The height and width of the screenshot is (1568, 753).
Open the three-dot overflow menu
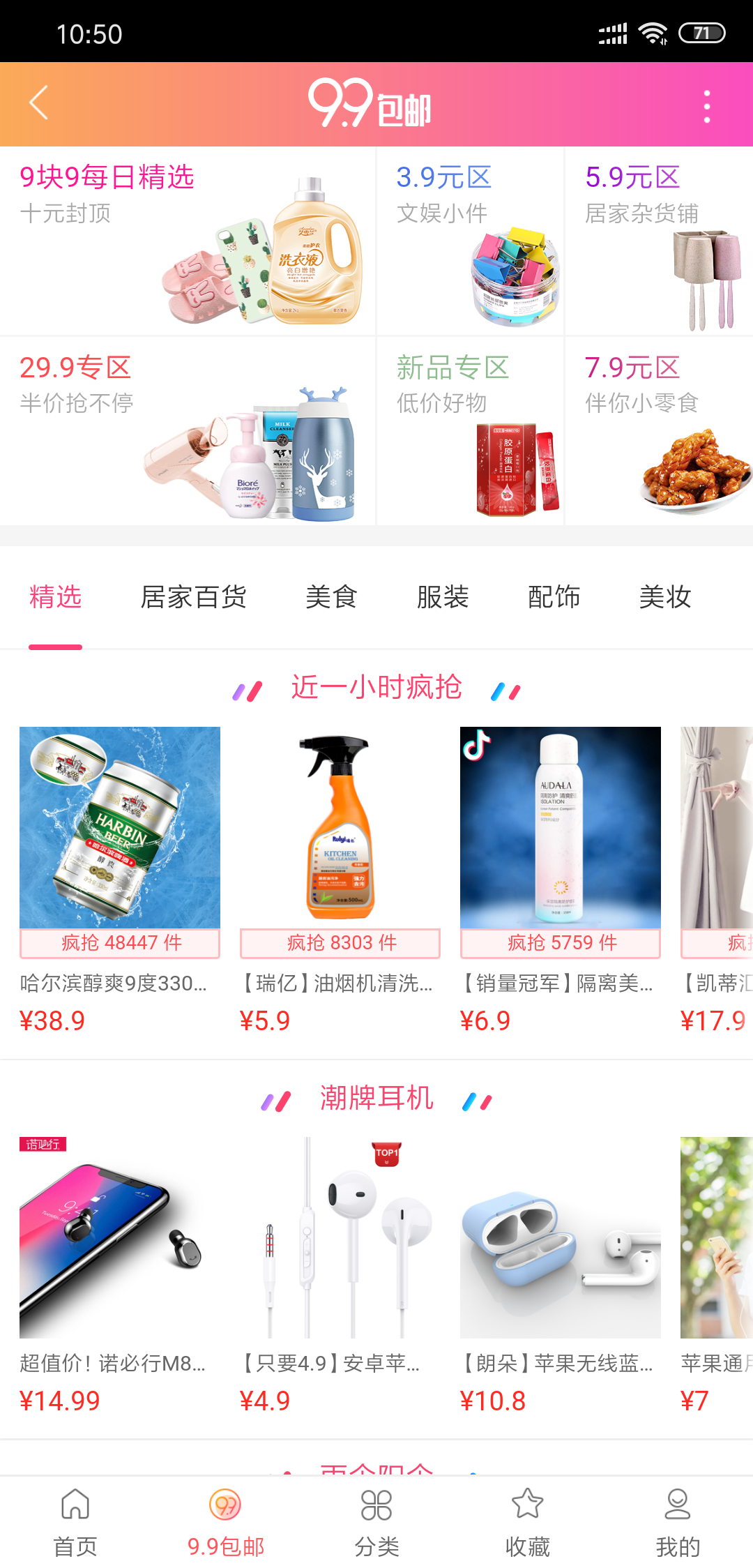tap(706, 106)
